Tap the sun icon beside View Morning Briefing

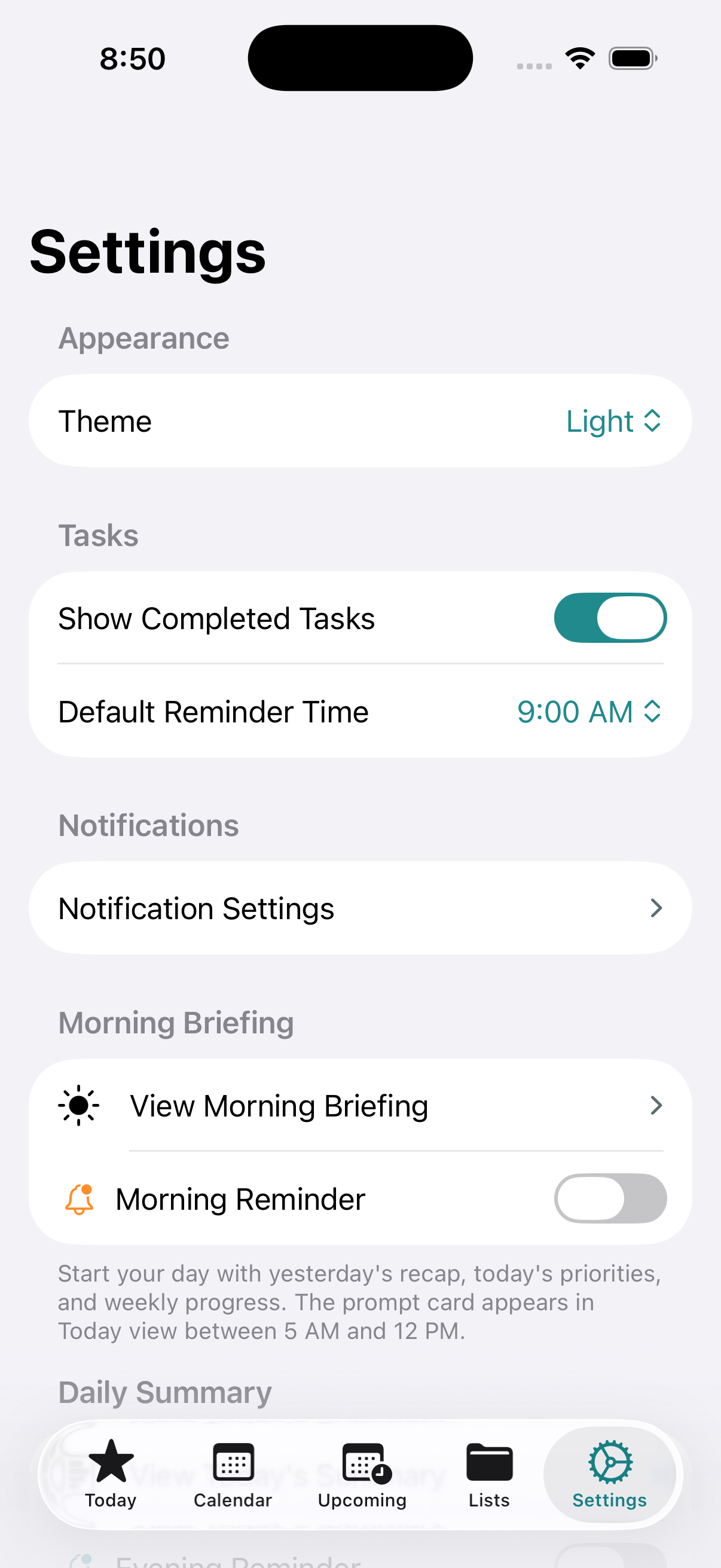click(80, 1105)
